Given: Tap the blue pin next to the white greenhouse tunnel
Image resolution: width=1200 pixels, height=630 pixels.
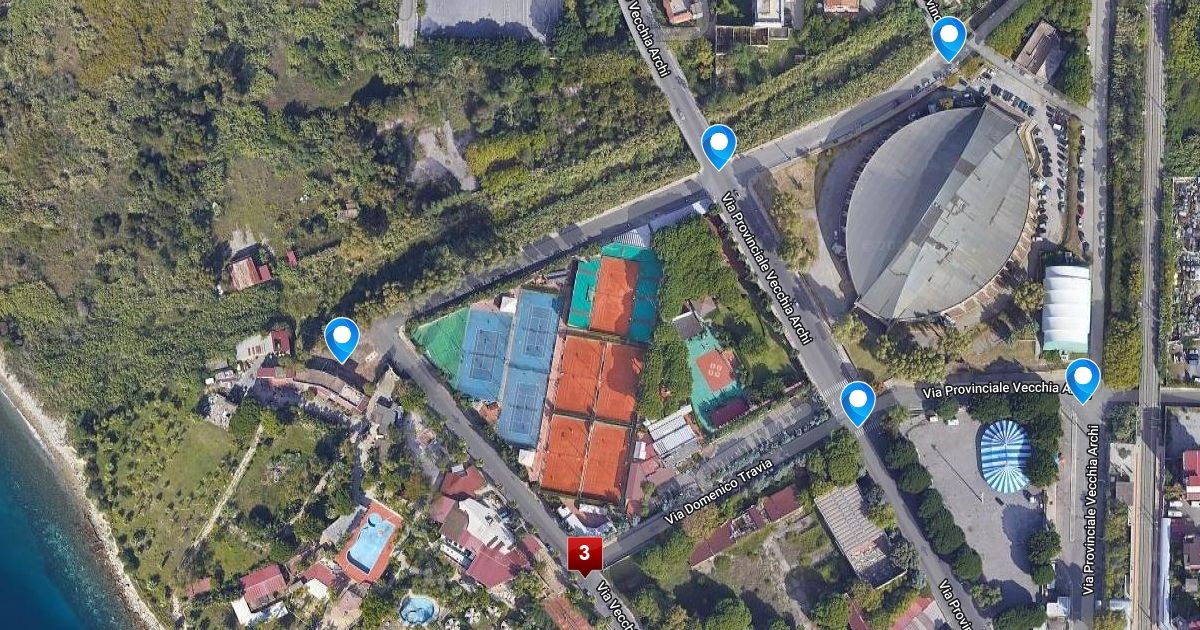Looking at the screenshot, I should (1082, 378).
